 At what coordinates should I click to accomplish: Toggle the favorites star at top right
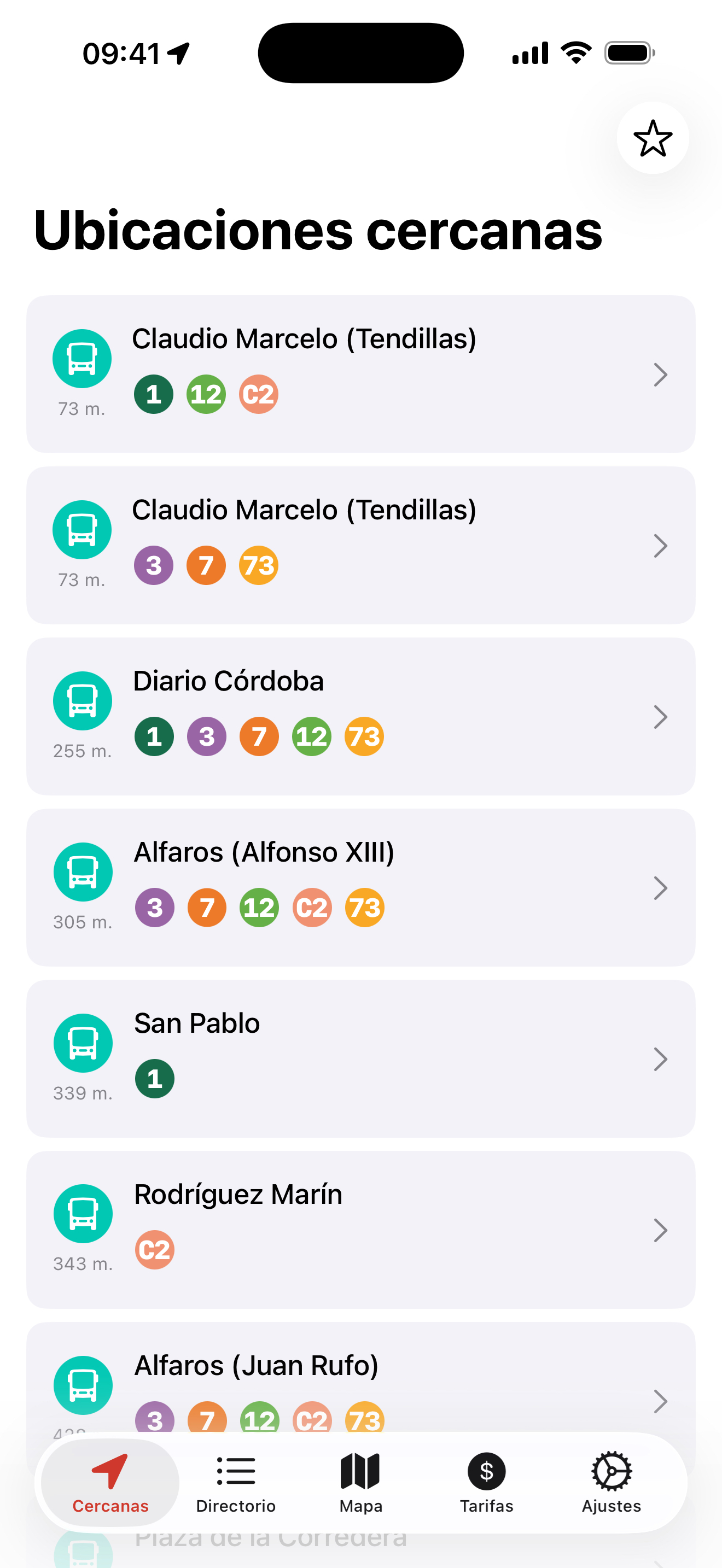point(653,138)
